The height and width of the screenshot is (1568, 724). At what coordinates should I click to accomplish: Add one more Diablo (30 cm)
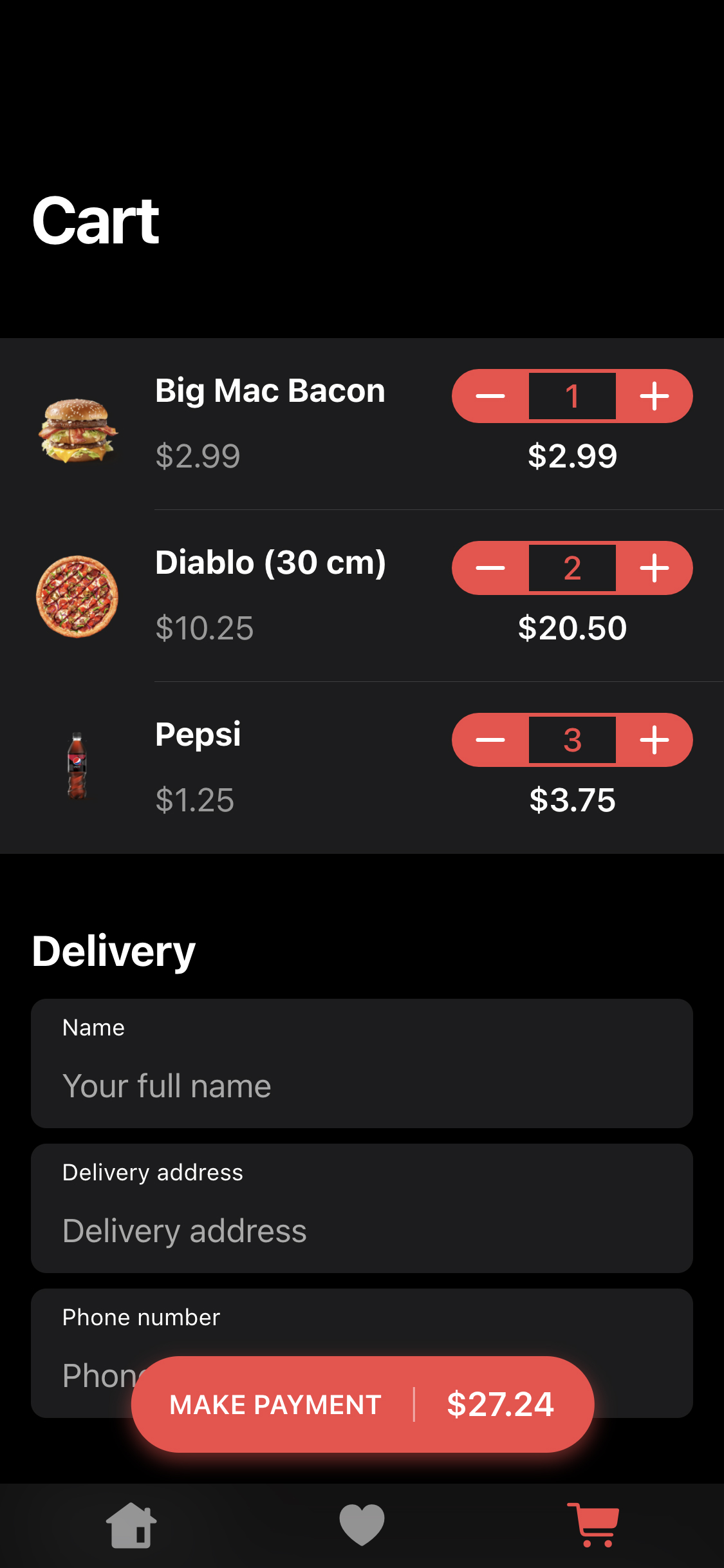(654, 568)
